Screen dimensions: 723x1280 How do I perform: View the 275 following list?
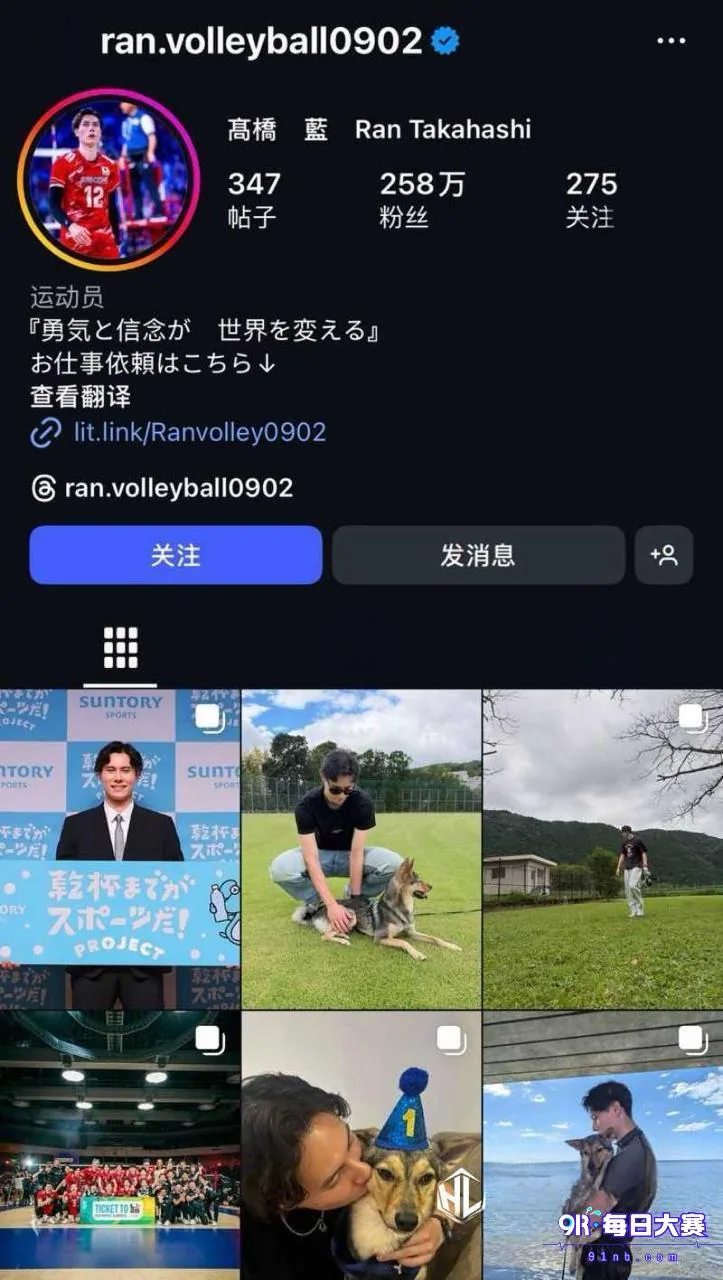tap(591, 199)
